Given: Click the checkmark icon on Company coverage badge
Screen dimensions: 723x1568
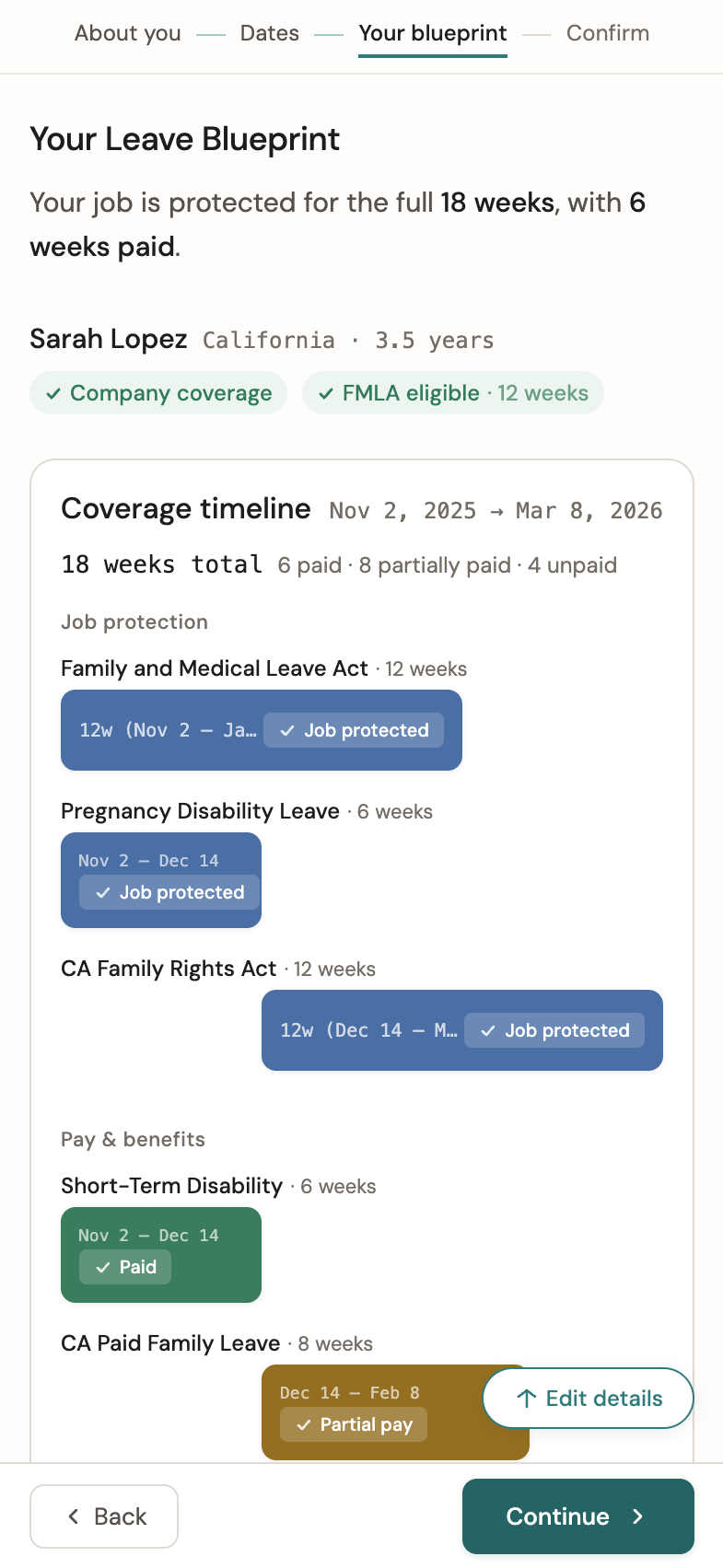Looking at the screenshot, I should click(x=53, y=393).
